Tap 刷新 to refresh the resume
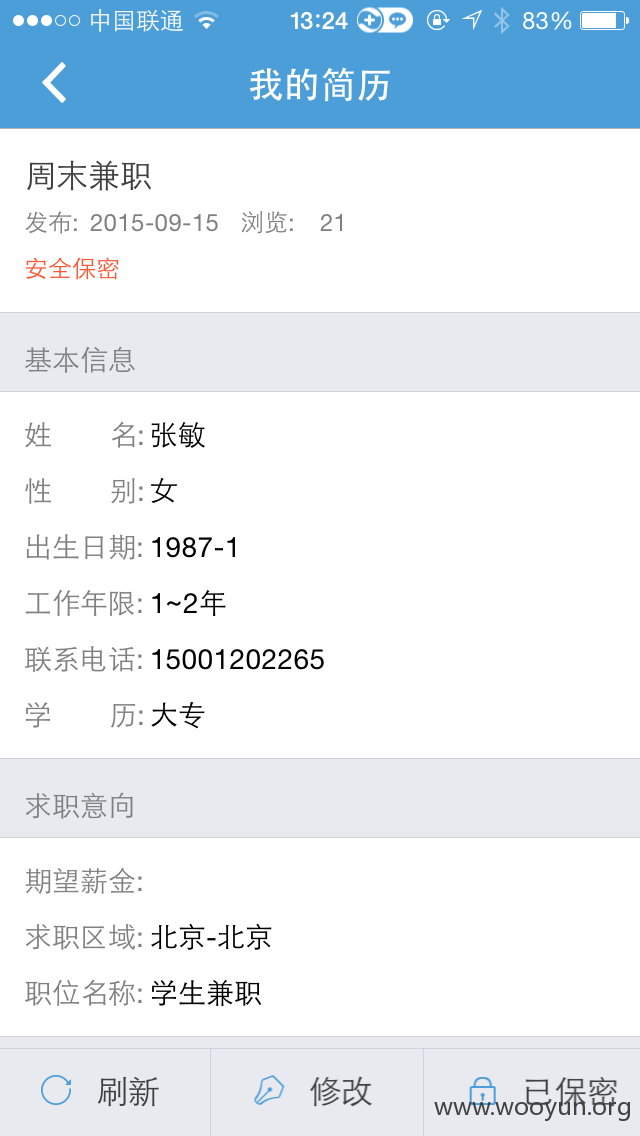 coord(105,1092)
